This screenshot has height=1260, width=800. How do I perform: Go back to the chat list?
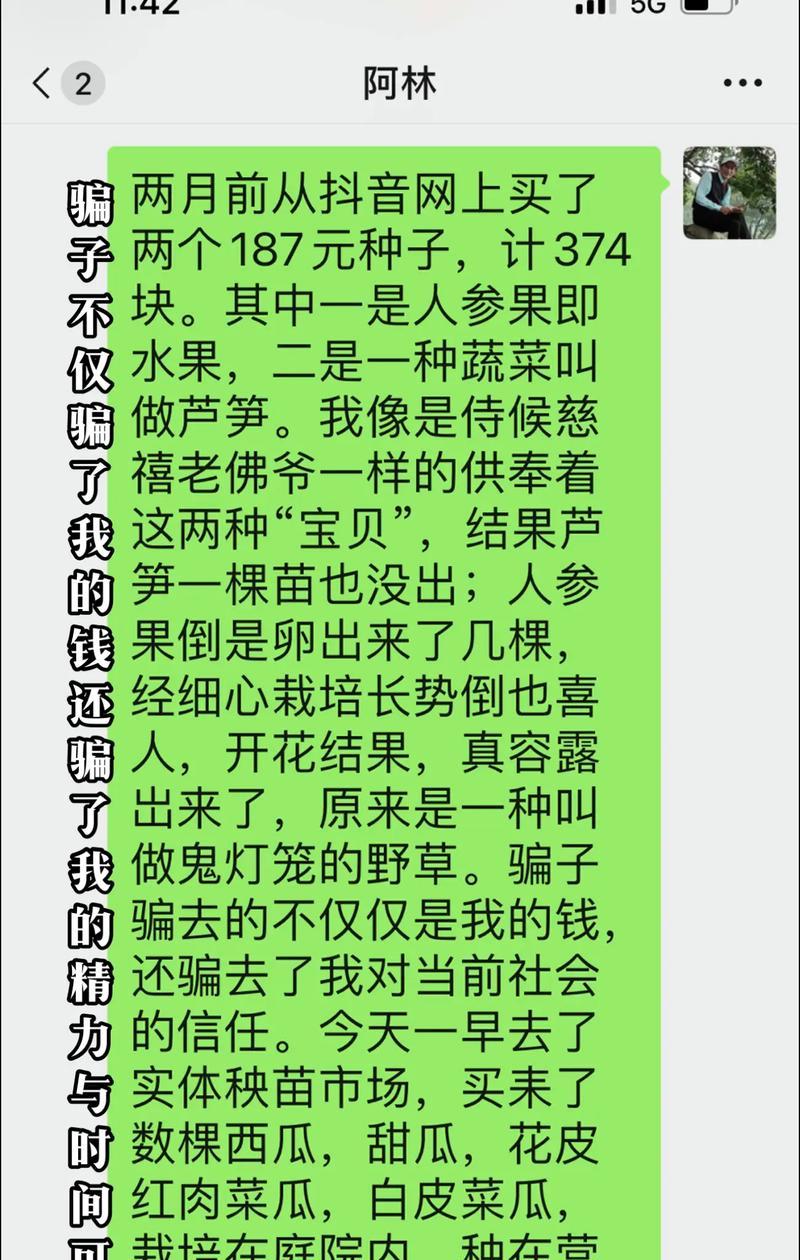click(x=42, y=83)
